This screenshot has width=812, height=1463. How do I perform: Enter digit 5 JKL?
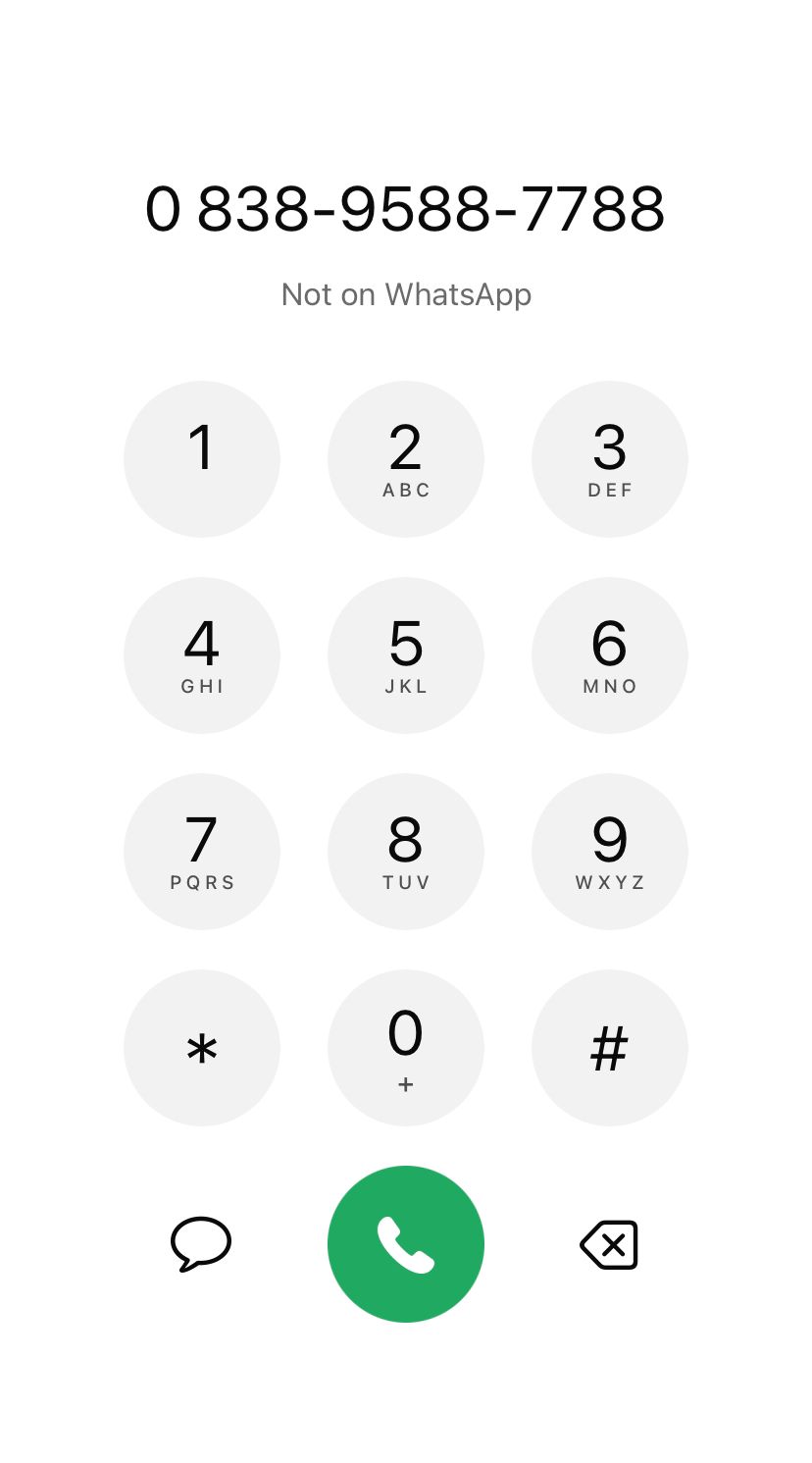(406, 655)
